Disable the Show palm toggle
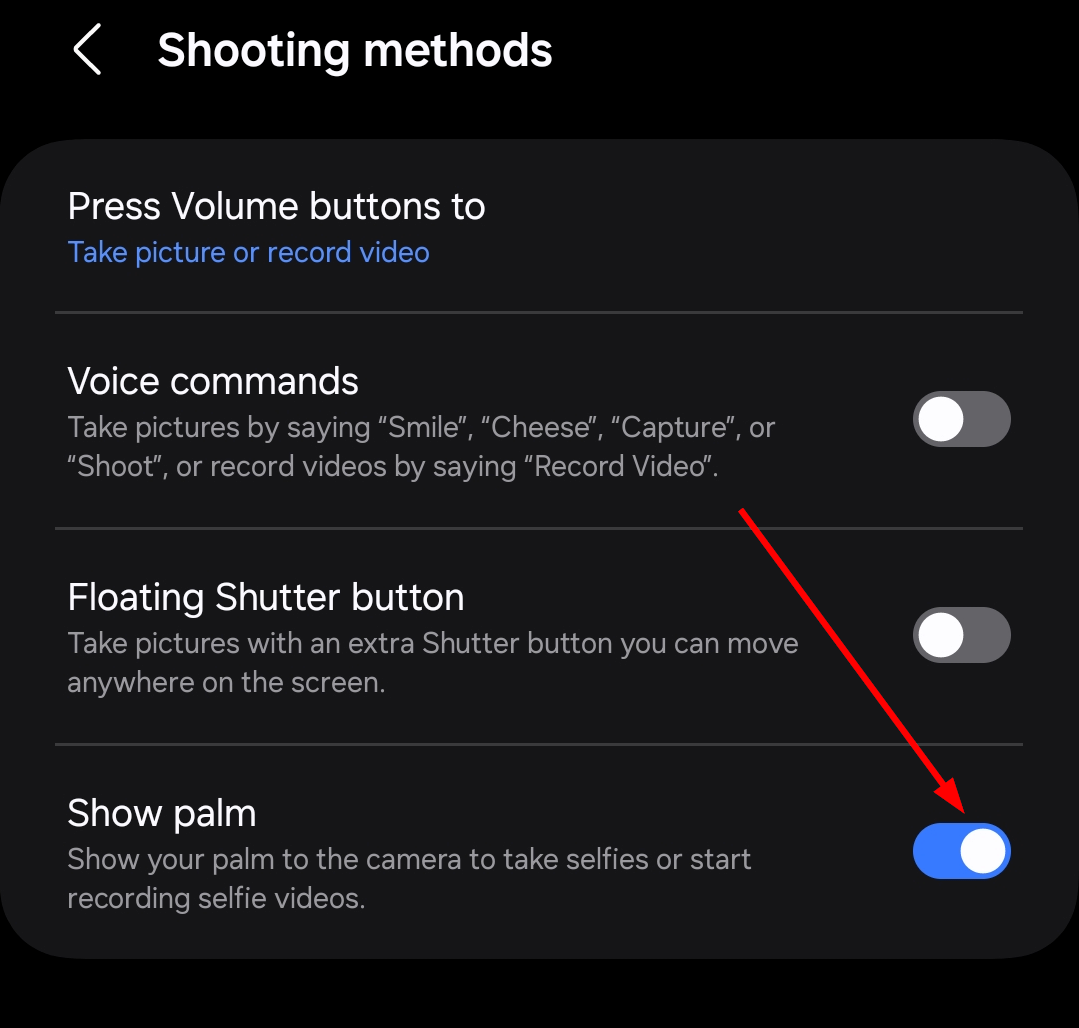Screen dimensions: 1079x1028 pyautogui.click(x=961, y=851)
